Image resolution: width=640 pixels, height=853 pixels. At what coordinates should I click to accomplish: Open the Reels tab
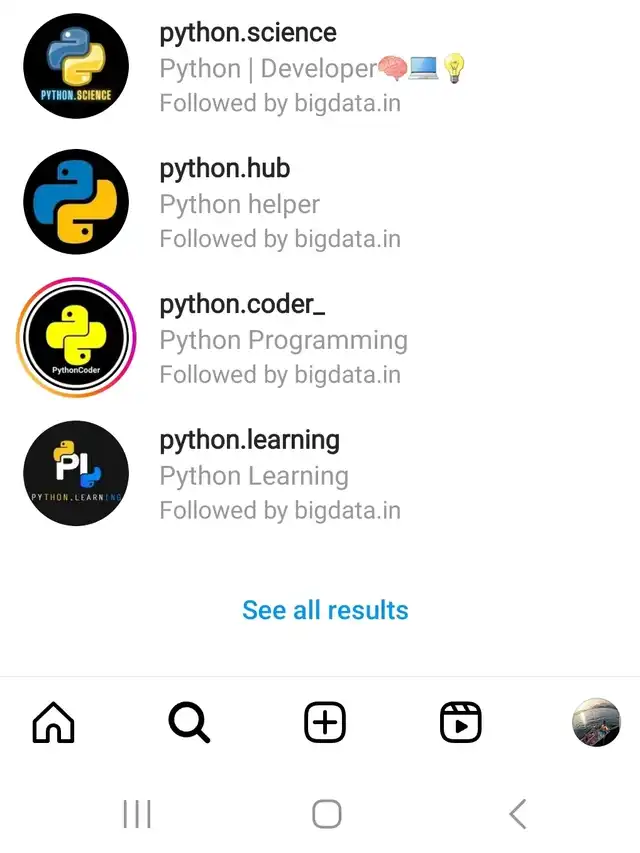coord(460,722)
